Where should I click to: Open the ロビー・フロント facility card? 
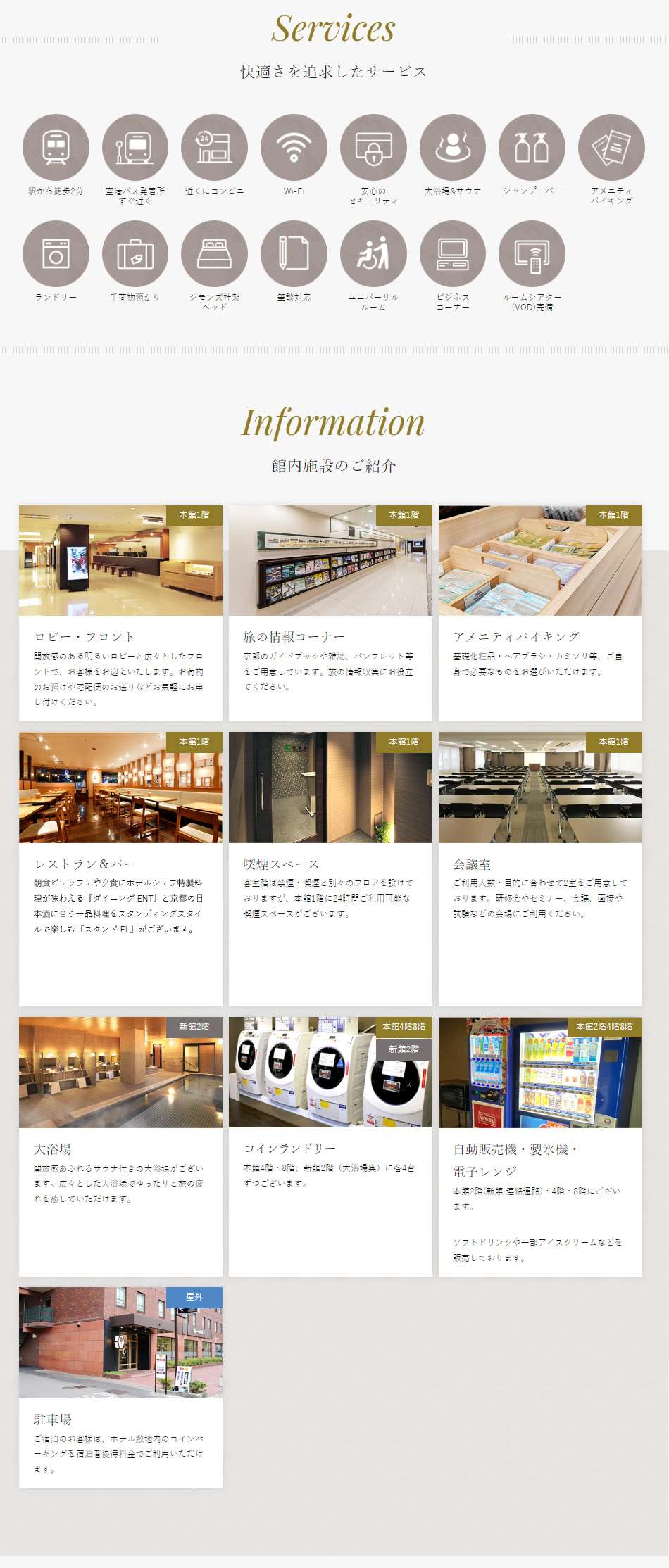(120, 612)
